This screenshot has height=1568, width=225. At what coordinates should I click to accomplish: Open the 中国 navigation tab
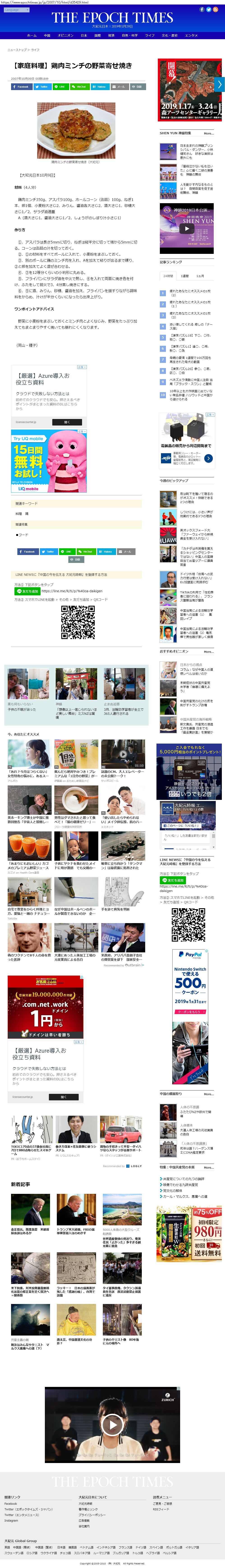47,35
